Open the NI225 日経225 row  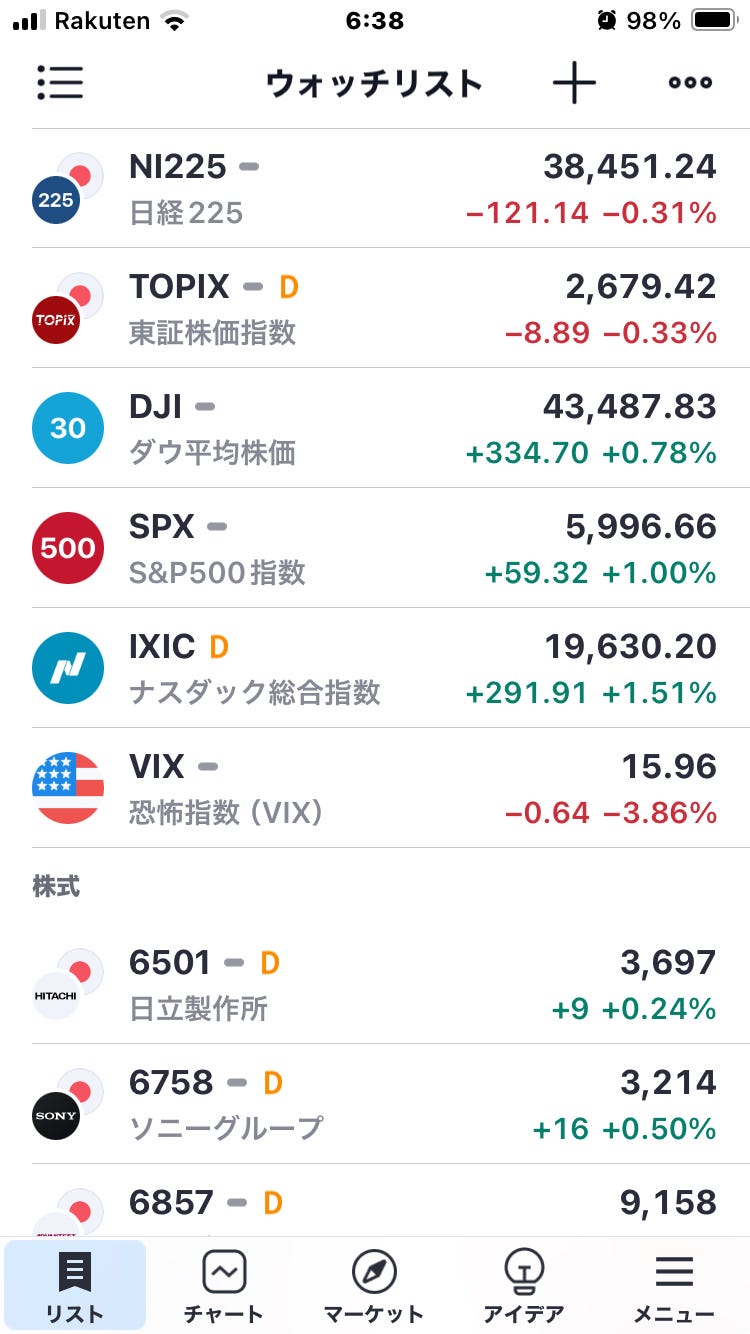[x=375, y=188]
